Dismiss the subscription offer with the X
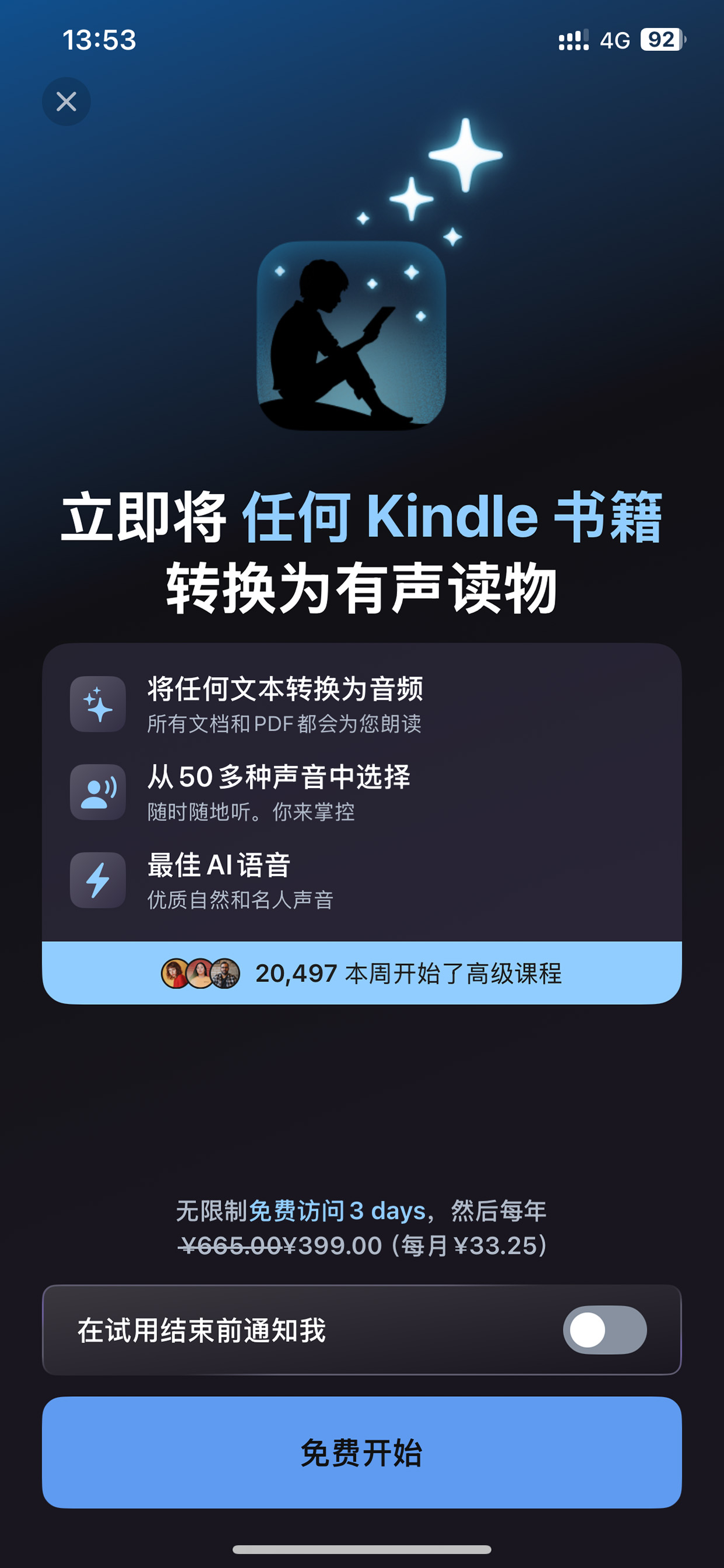The height and width of the screenshot is (1568, 724). coord(67,101)
